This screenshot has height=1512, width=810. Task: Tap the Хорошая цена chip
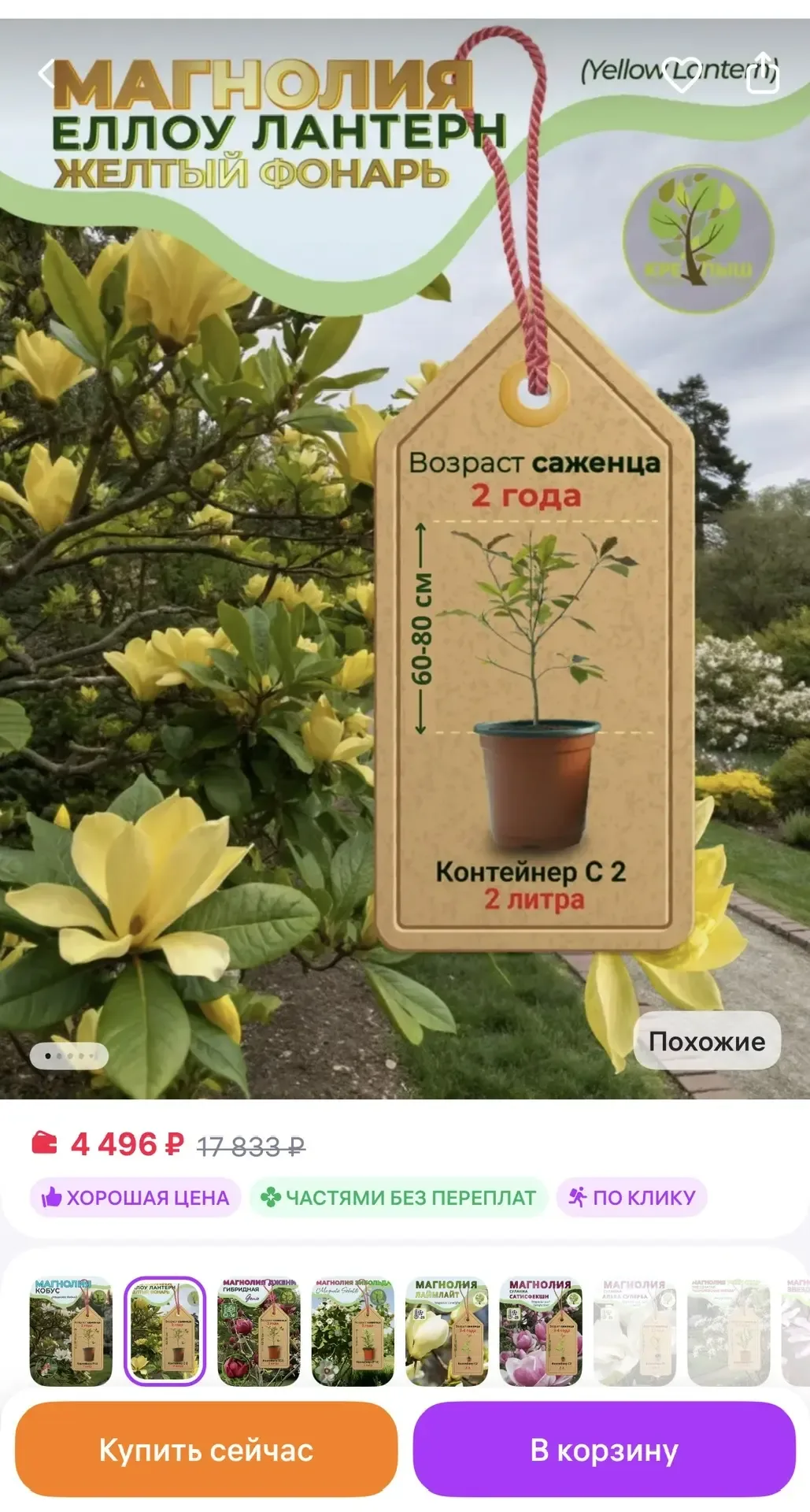click(x=135, y=1198)
